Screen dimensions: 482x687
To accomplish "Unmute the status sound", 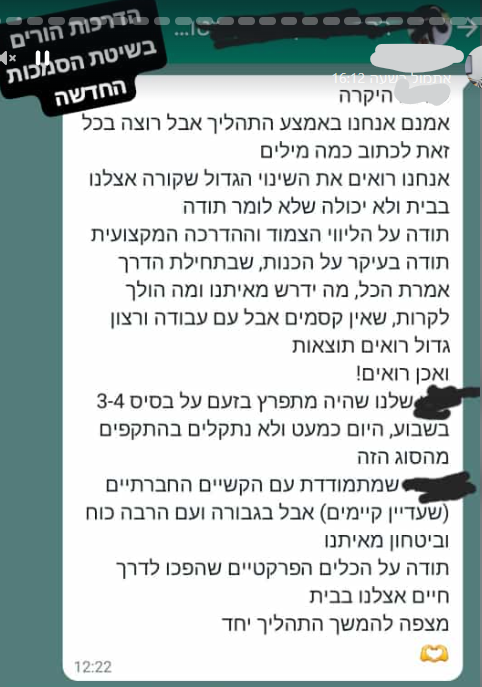I will point(7,58).
